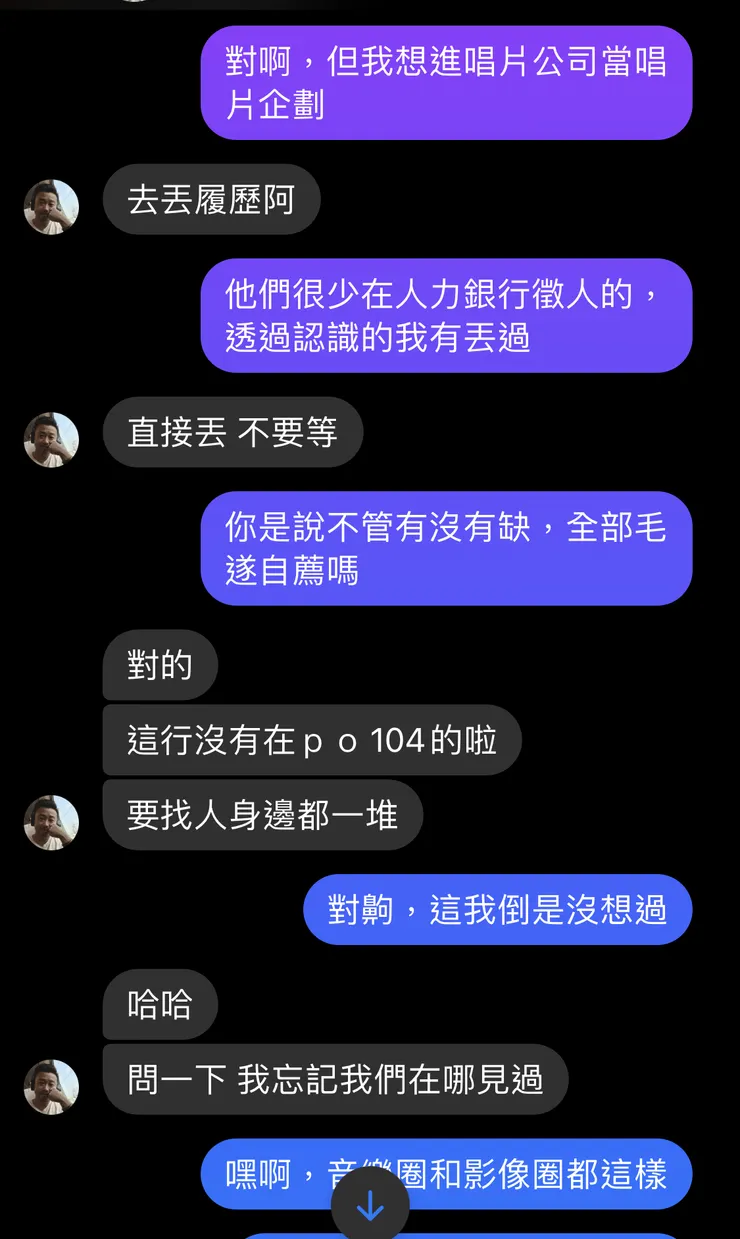Select the avatar beside 要找人身邊都一堆
740x1239 pixels.
pos(50,822)
